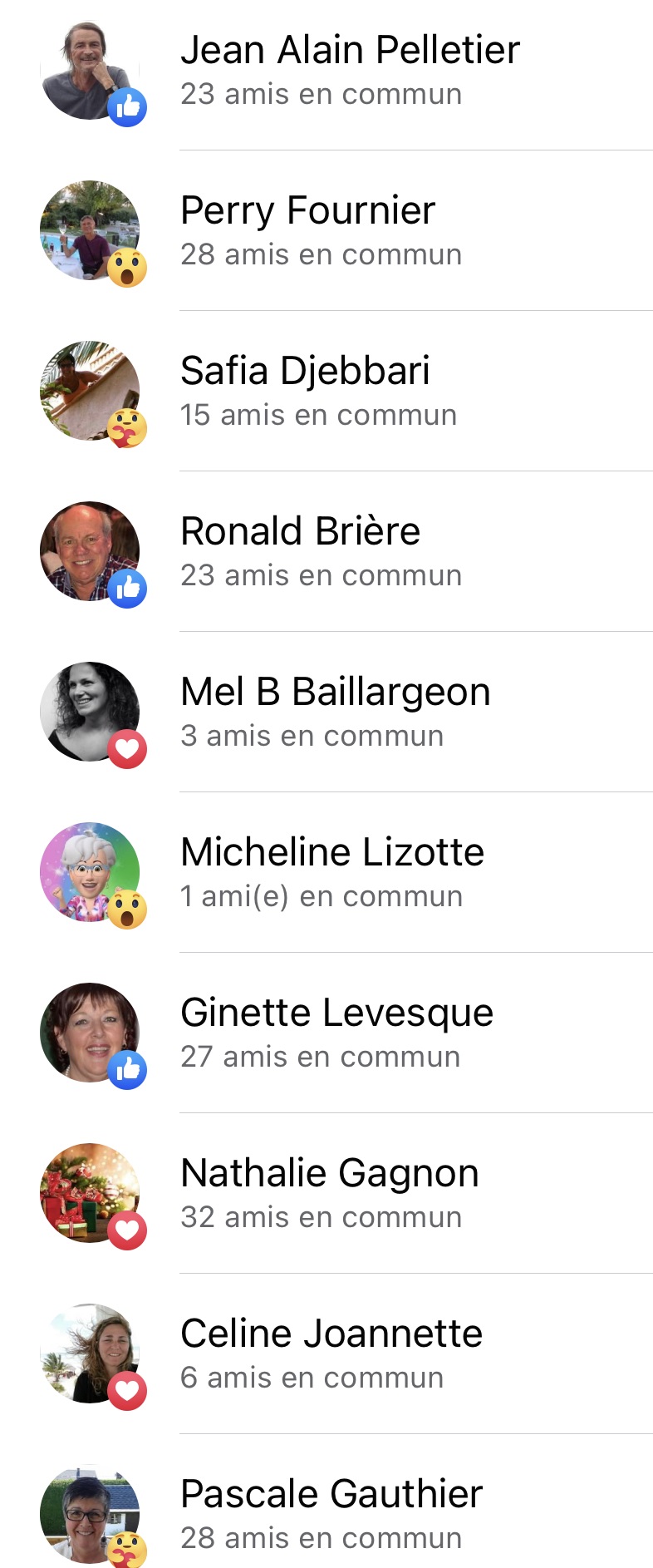Open Jean Alain Pelletier's profile
The width and height of the screenshot is (653, 1568).
(x=350, y=51)
